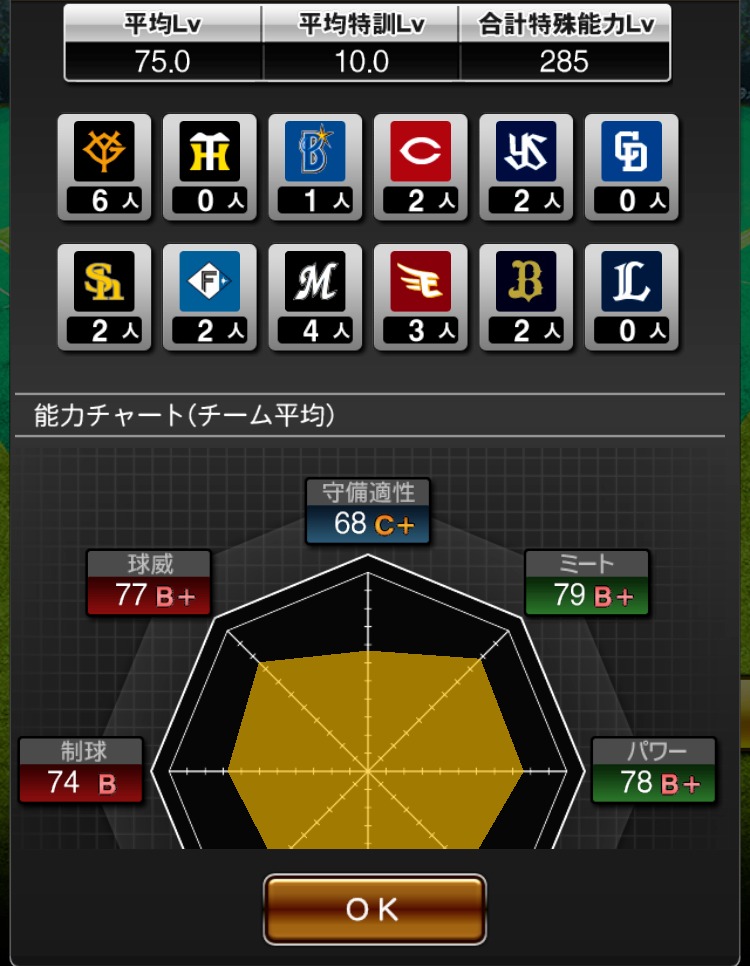
Task: Select the SoftBank Hawks team tile
Action: point(104,297)
